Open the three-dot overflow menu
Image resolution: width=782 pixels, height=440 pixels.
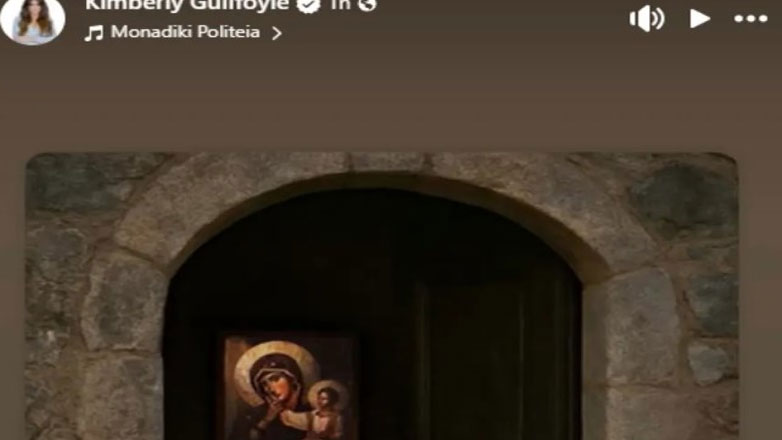coord(750,18)
